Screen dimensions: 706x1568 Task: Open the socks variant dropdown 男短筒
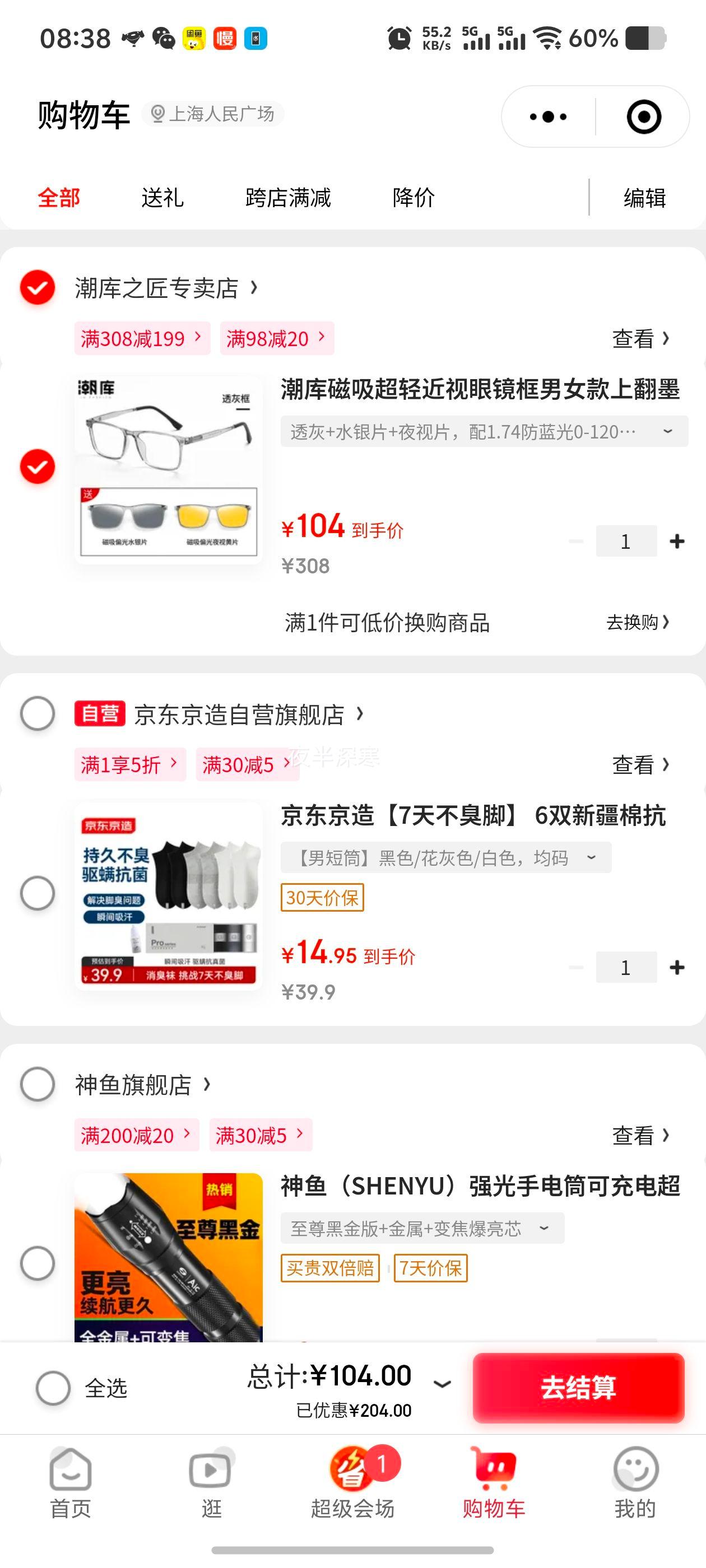(446, 858)
